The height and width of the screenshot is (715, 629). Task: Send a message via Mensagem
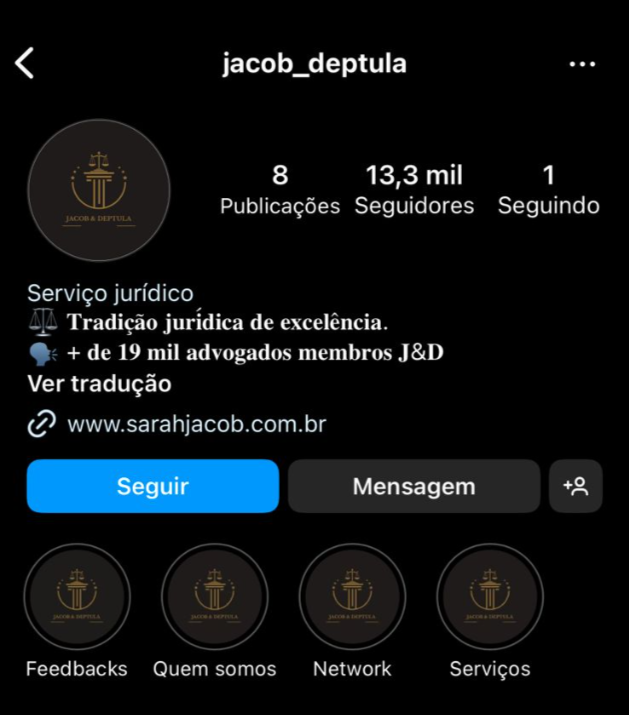tap(414, 487)
